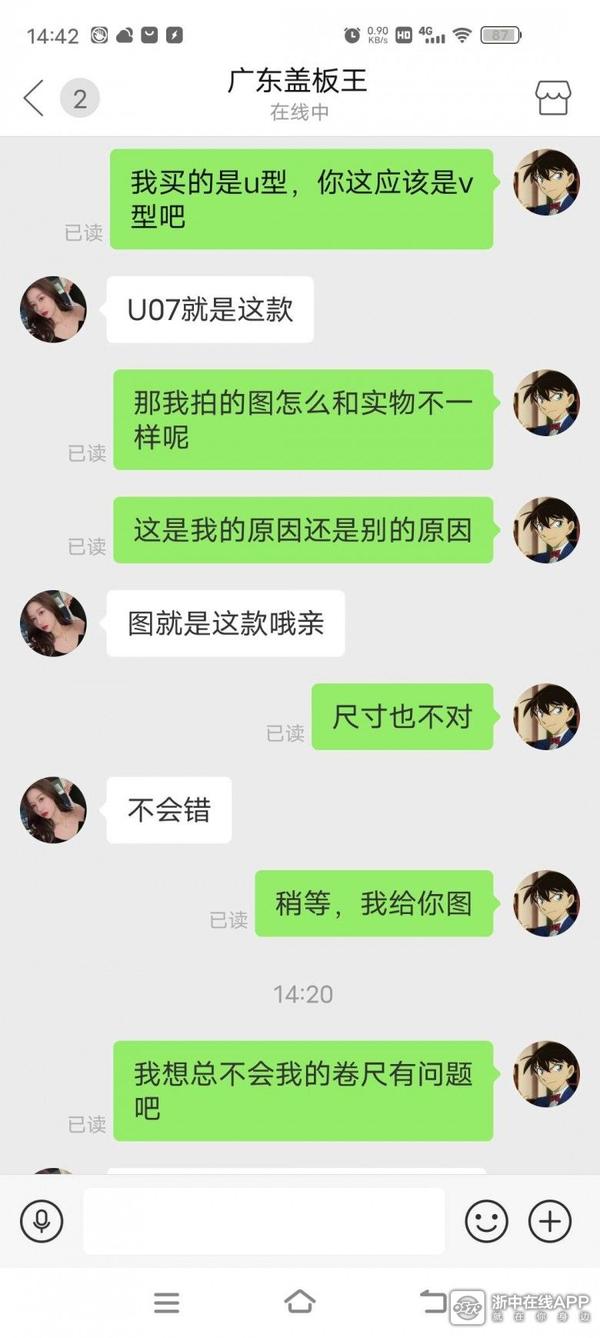
Task: Open recent apps from the navigation bar
Action: [x=166, y=1302]
